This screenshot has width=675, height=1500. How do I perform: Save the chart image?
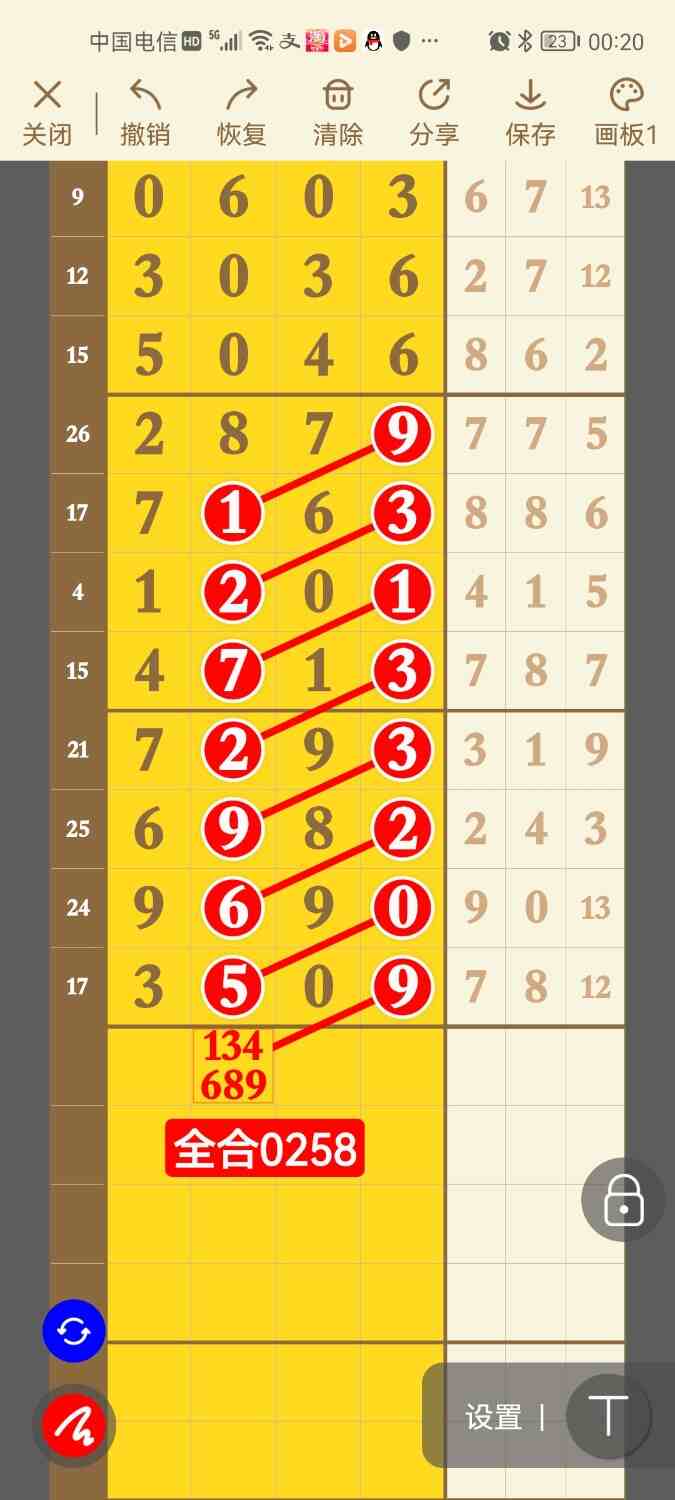click(x=530, y=113)
